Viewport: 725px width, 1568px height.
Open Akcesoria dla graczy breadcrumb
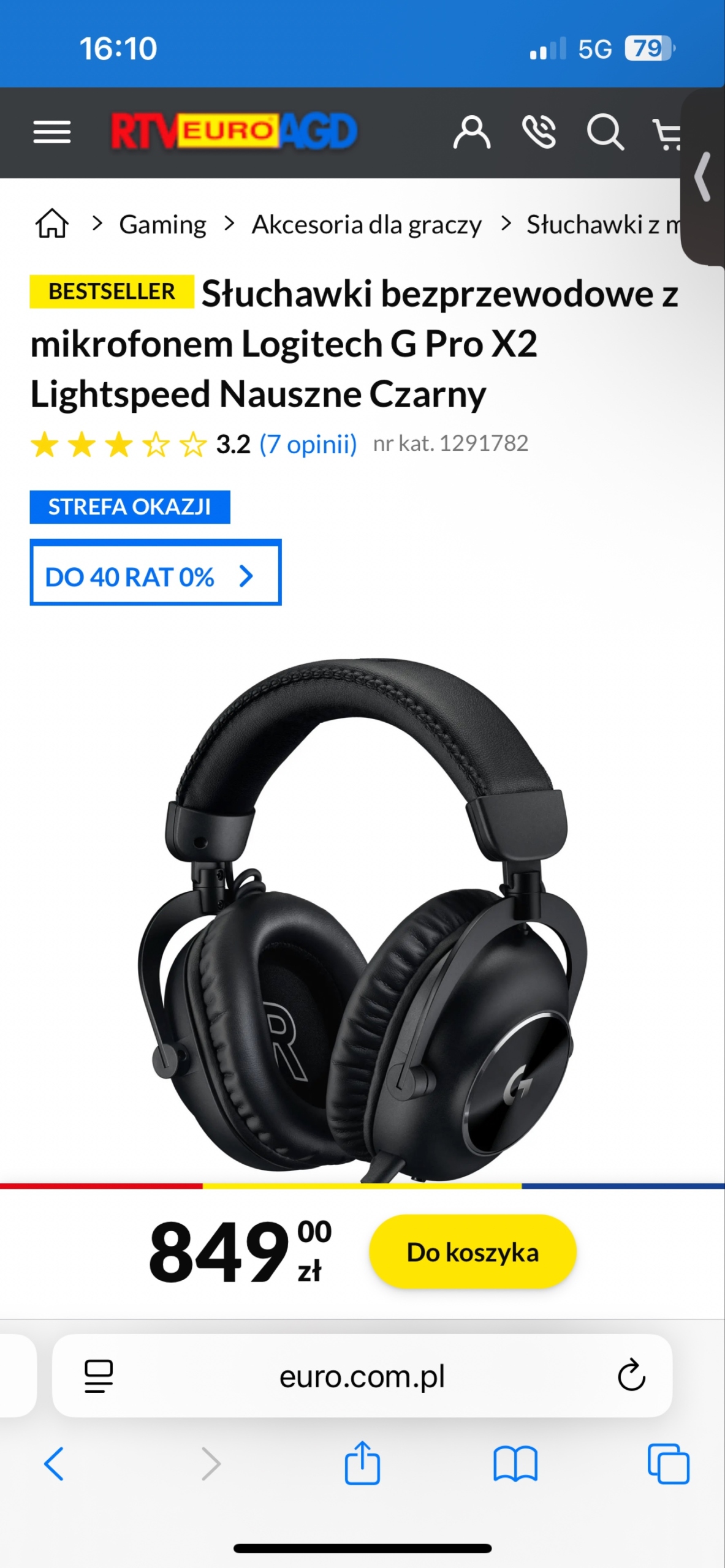[x=366, y=224]
